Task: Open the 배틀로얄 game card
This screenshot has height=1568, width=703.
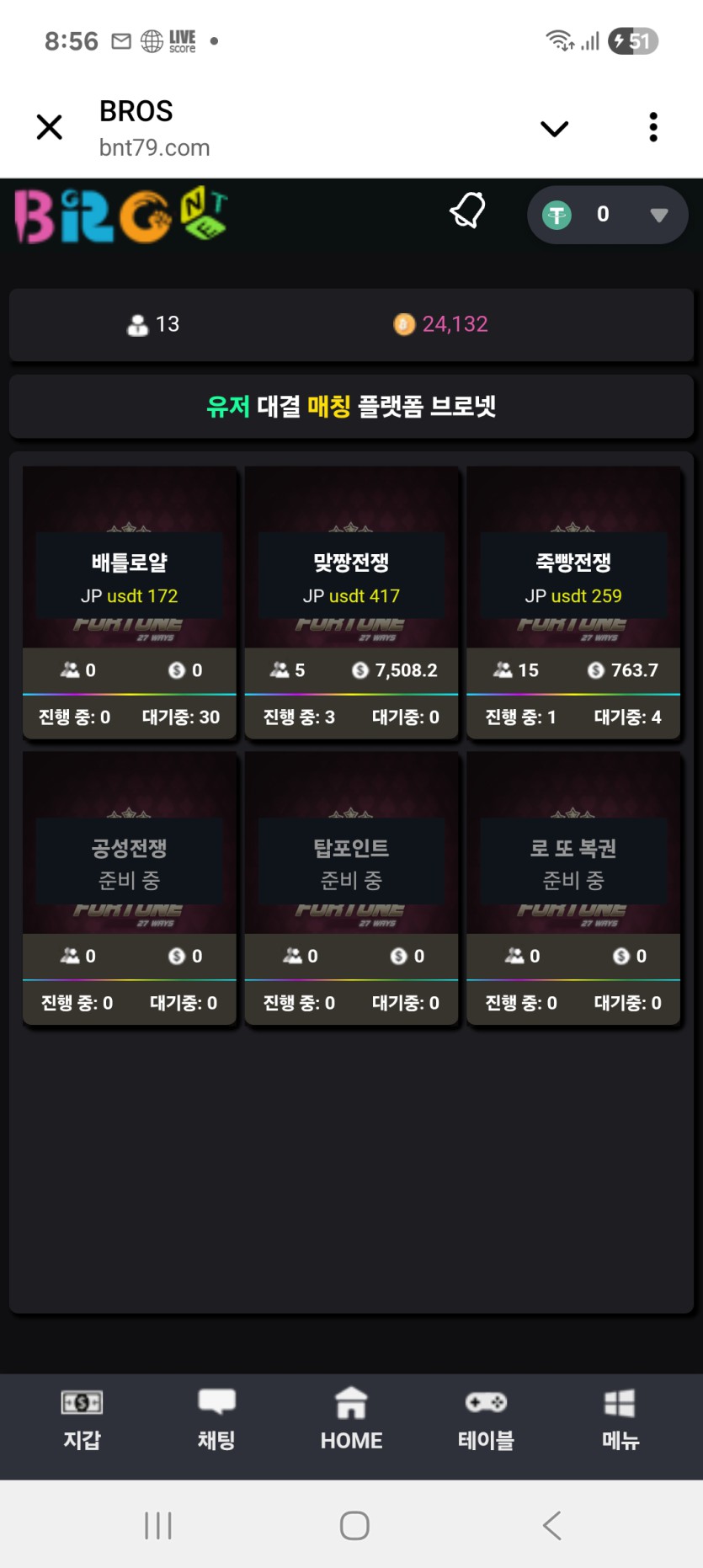Action: coord(130,577)
